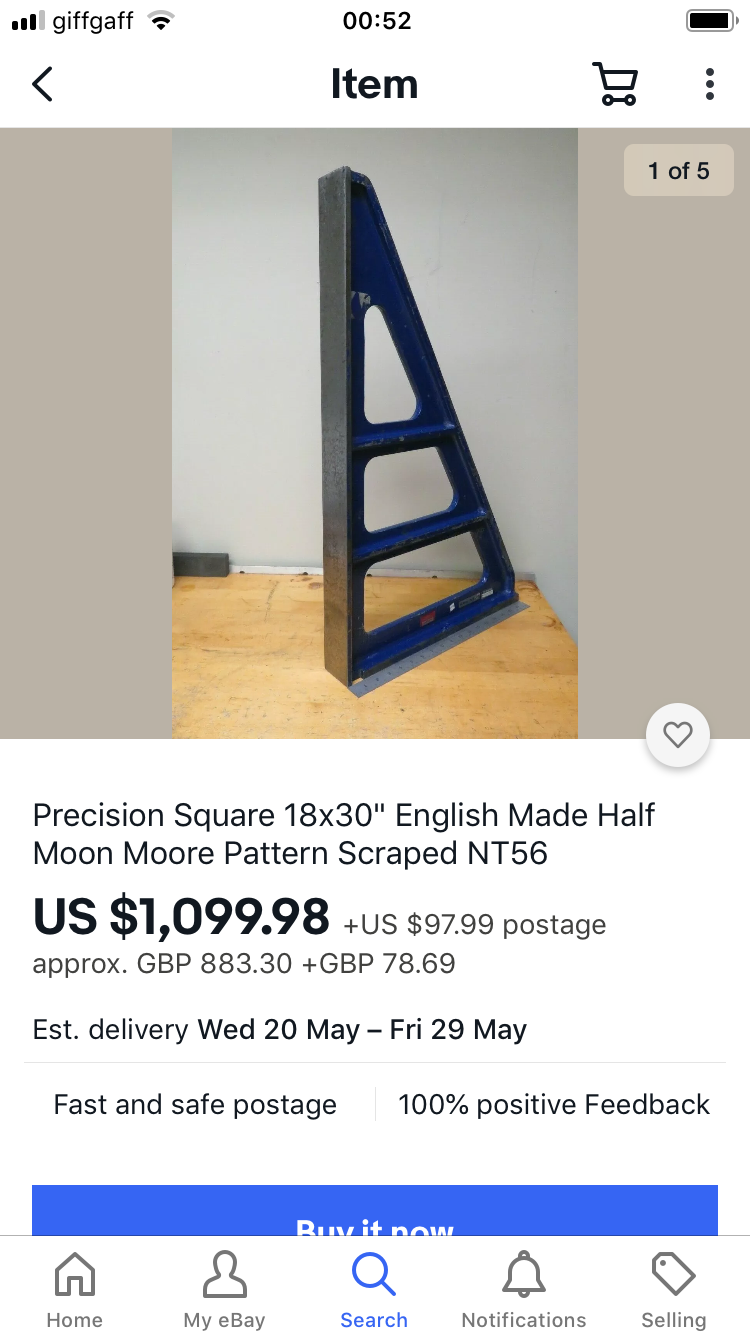The image size is (750, 1334).
Task: Open the Notifications tab
Action: [524, 1290]
